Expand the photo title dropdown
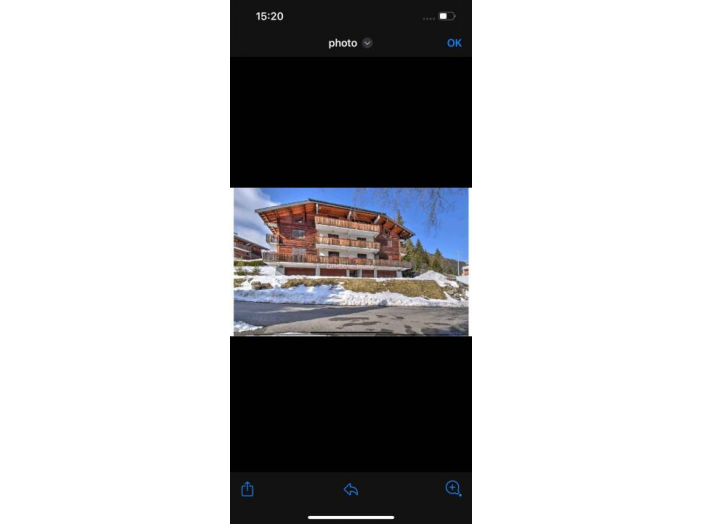 (x=367, y=43)
